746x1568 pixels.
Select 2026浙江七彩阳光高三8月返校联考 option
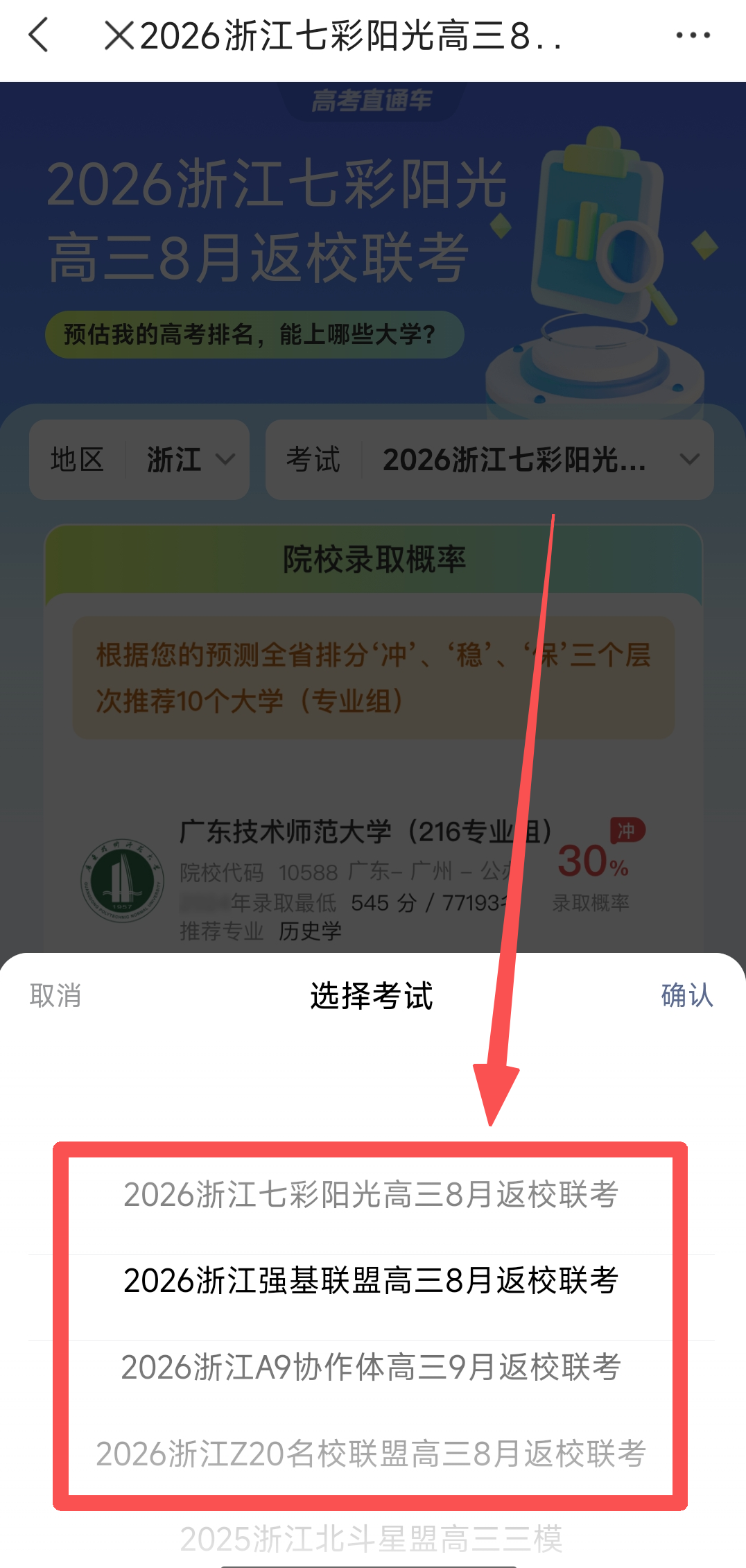(x=371, y=1194)
